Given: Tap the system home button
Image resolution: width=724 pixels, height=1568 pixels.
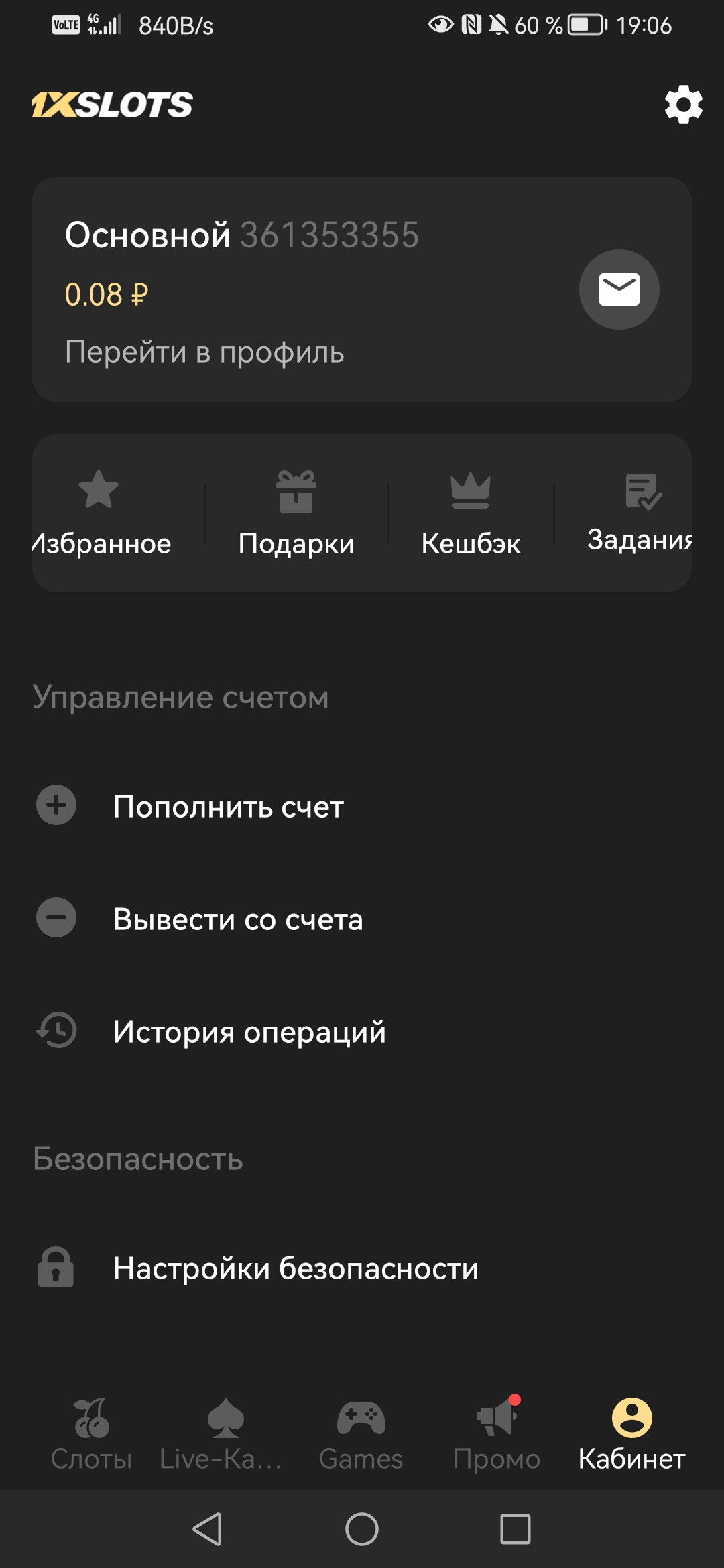Looking at the screenshot, I should 362,1529.
